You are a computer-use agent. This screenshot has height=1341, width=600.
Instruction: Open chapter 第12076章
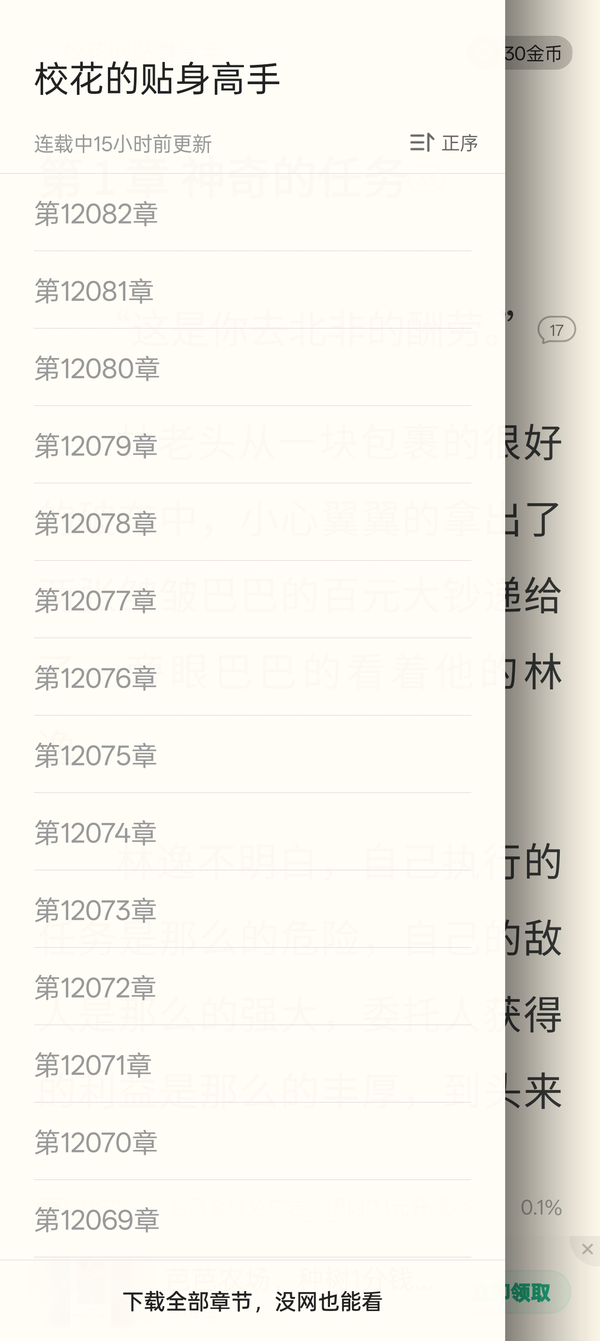click(x=252, y=677)
